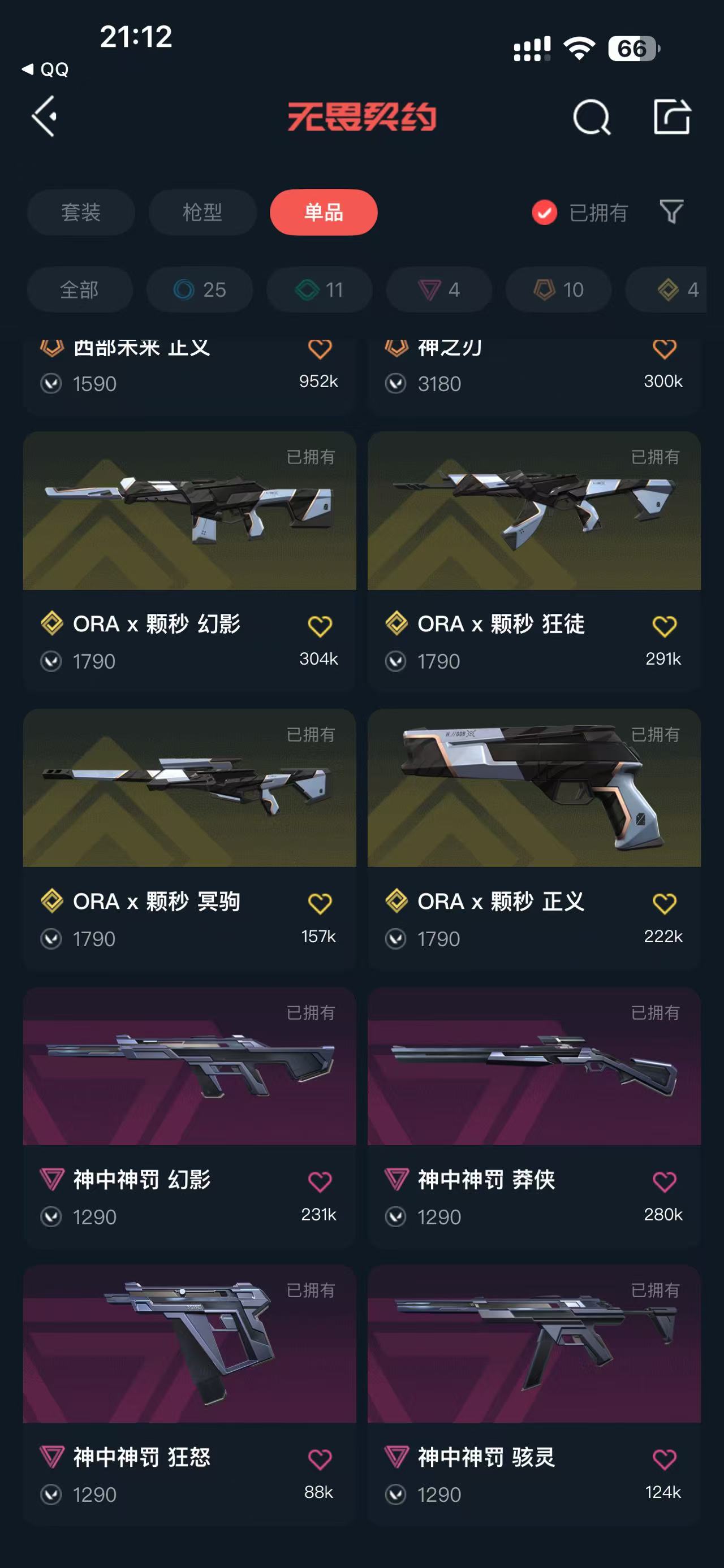Filter by the blue tier chip showing 25

click(x=199, y=290)
